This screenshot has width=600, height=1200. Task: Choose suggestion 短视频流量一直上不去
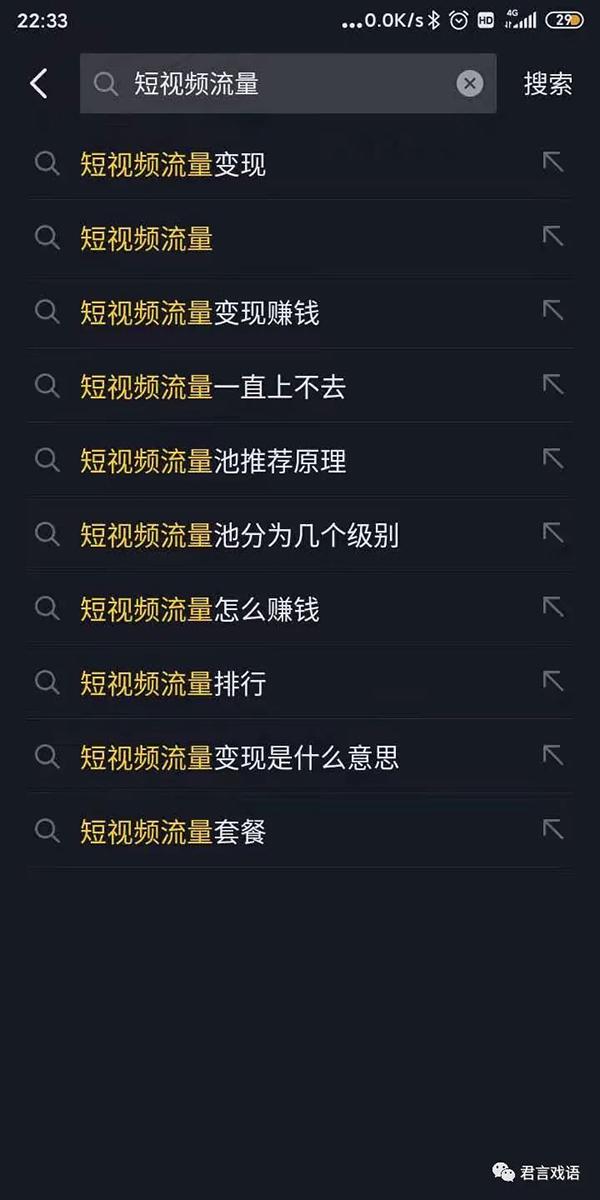tap(213, 387)
